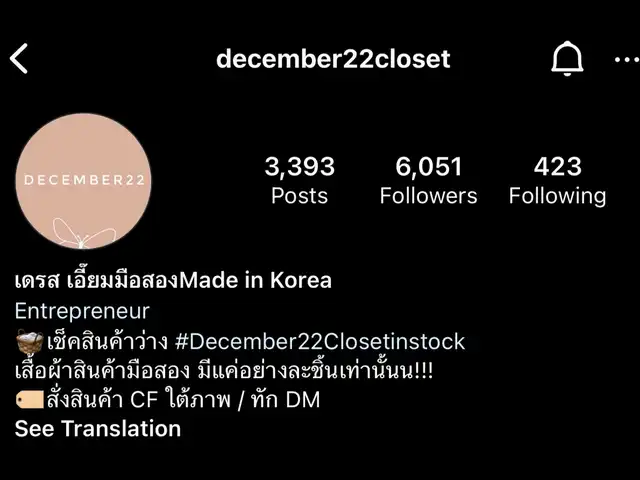This screenshot has width=640, height=480.
Task: Go back with the top-left arrow
Action: 19,58
